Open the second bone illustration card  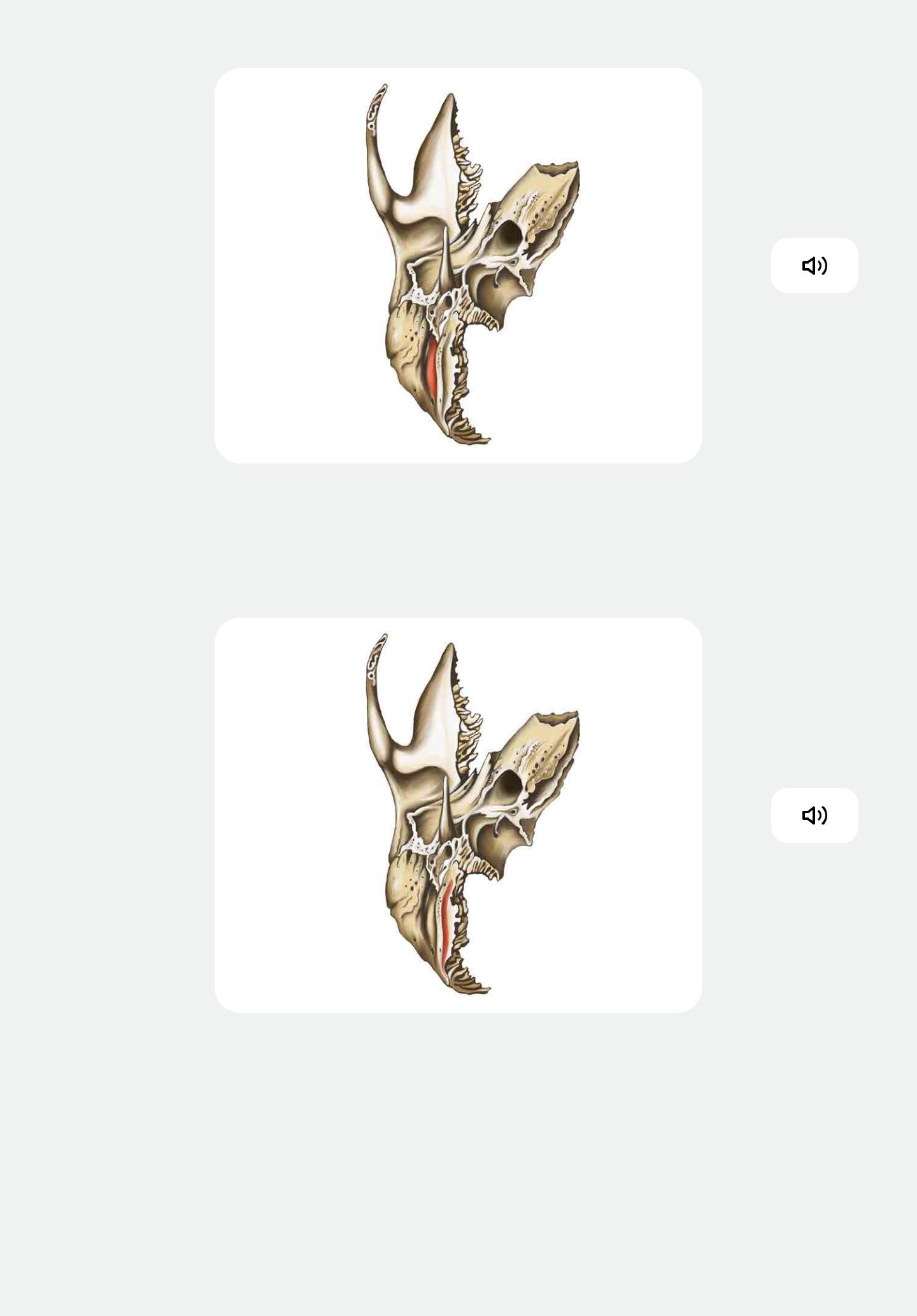[458, 815]
